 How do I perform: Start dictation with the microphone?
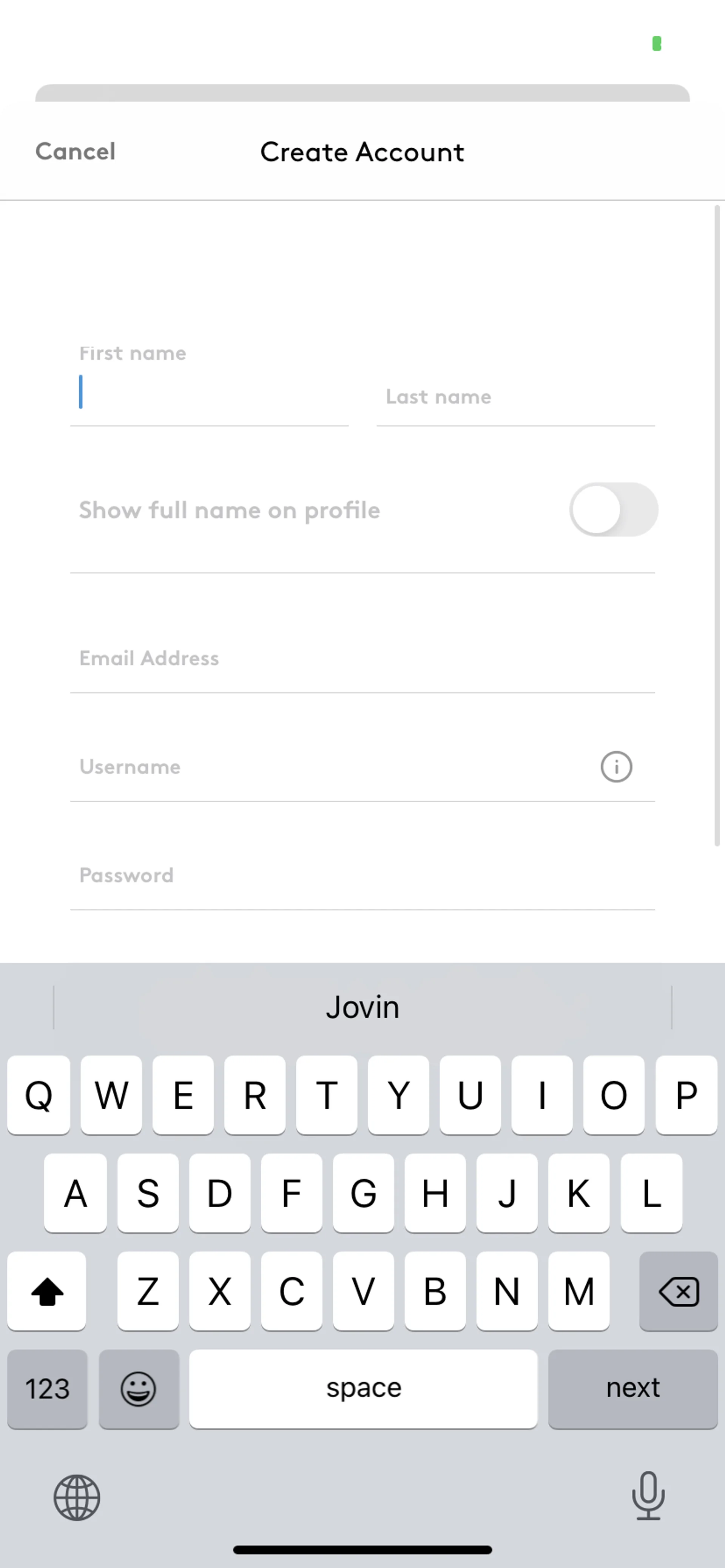click(x=648, y=1496)
